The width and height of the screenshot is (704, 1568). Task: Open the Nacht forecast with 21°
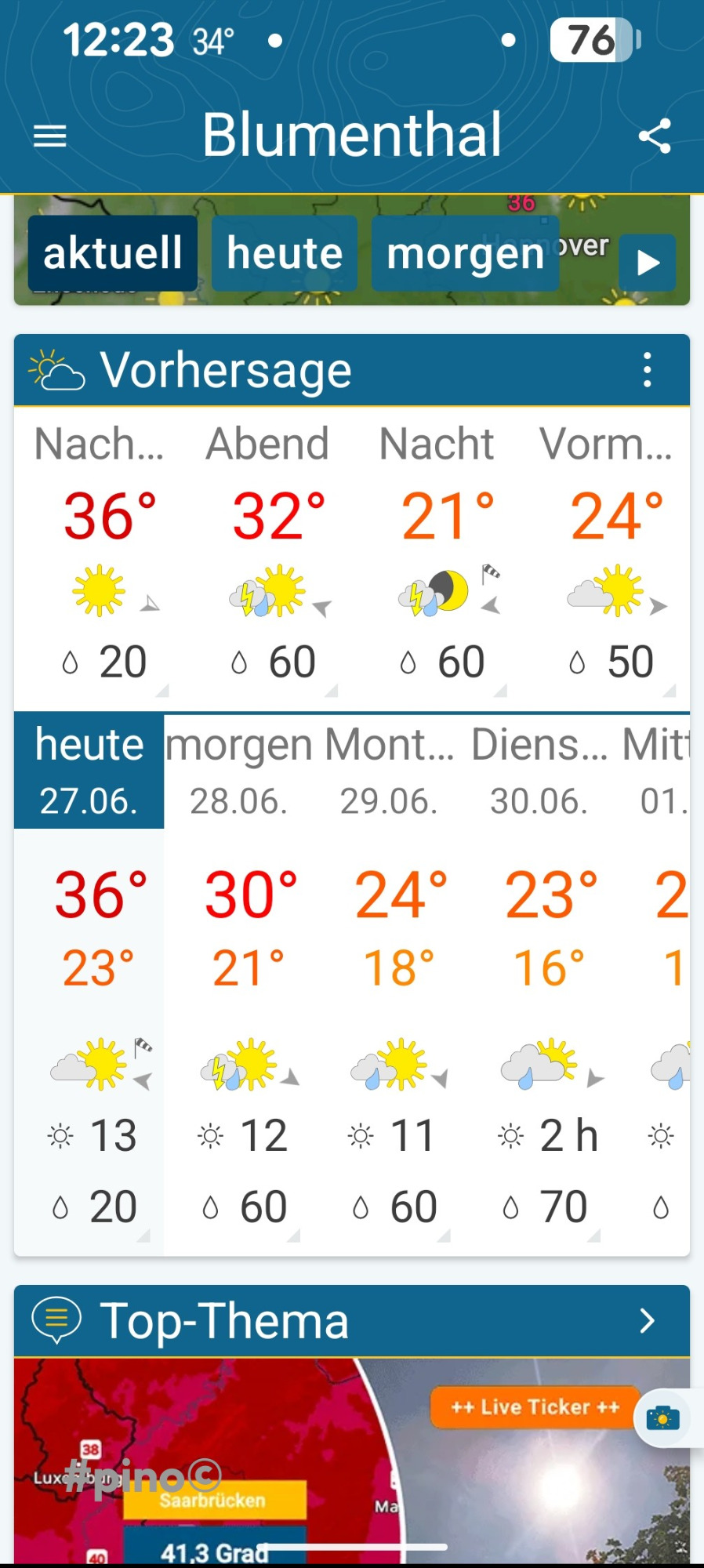(436, 557)
